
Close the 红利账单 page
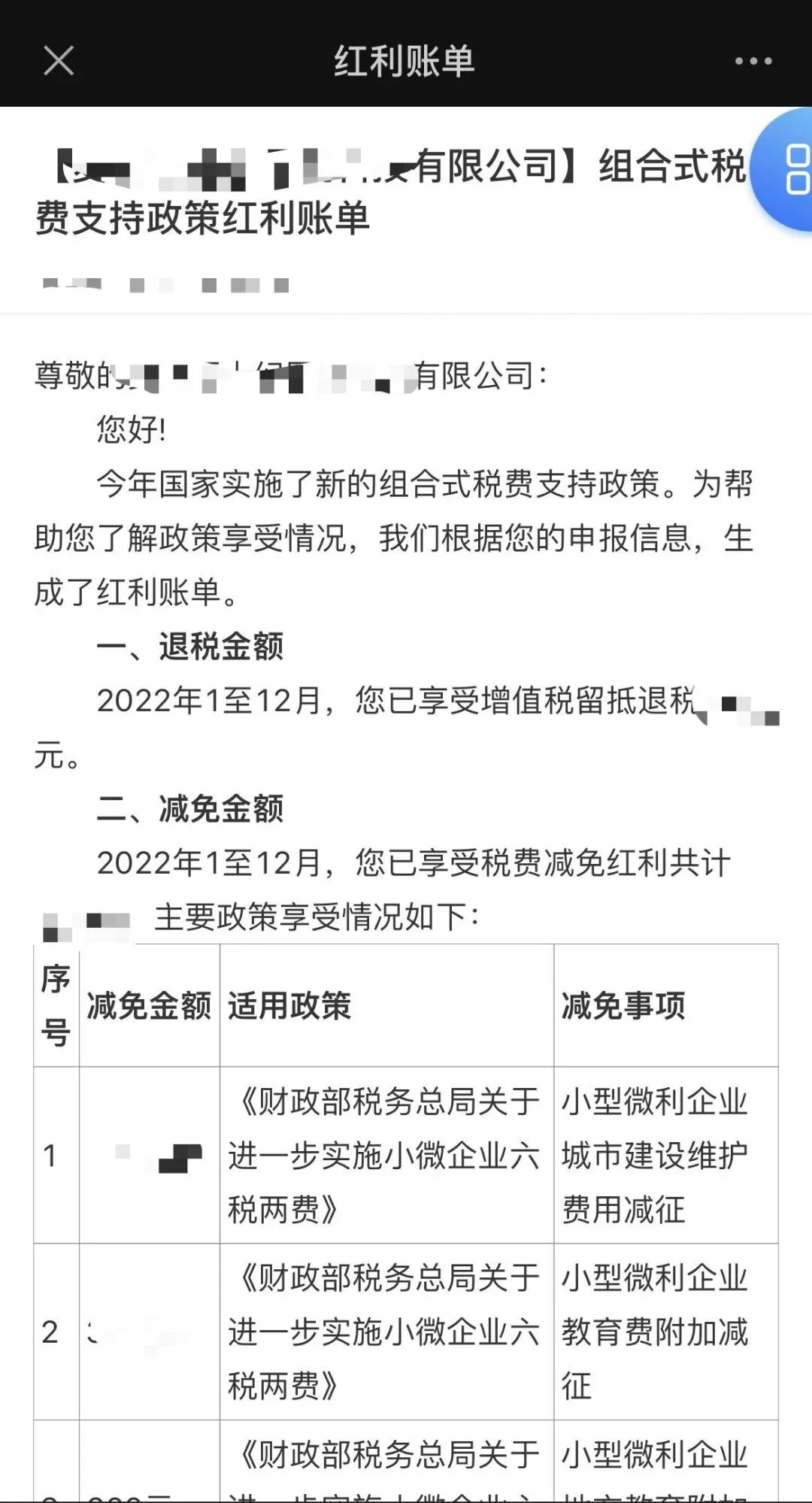(x=59, y=61)
